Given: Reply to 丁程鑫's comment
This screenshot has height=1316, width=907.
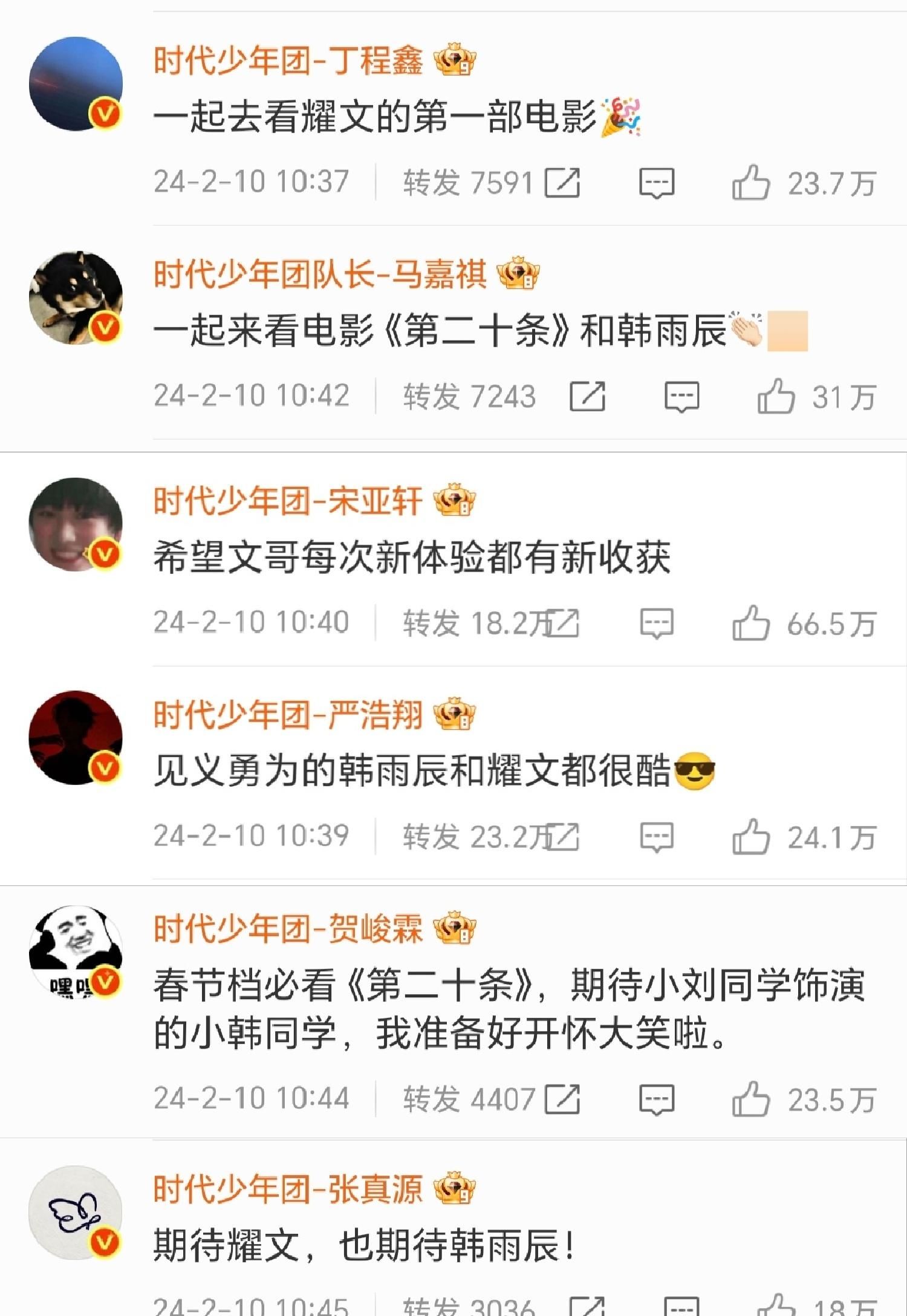Looking at the screenshot, I should coord(657,183).
